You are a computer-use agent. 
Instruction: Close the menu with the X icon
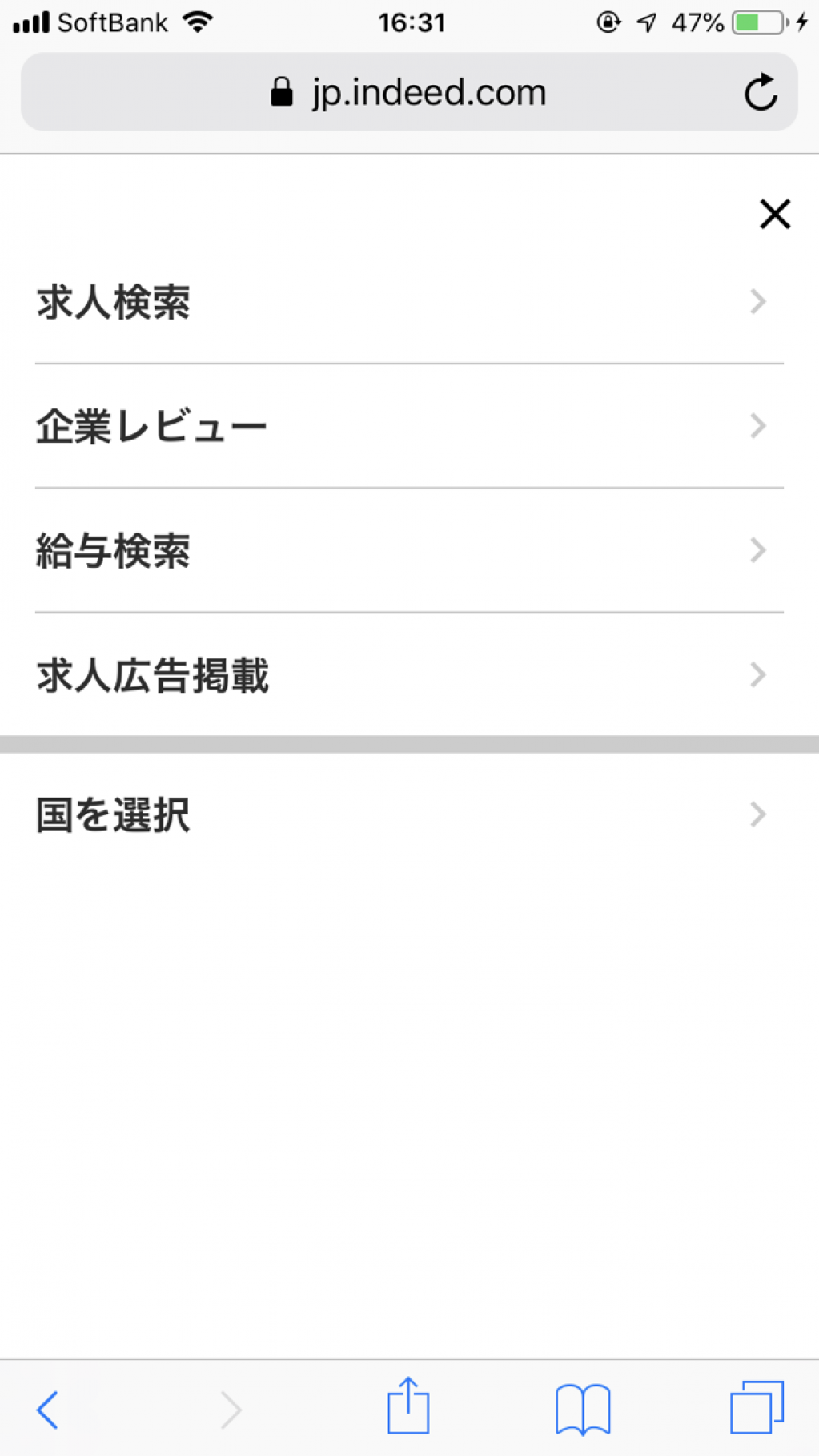click(774, 215)
